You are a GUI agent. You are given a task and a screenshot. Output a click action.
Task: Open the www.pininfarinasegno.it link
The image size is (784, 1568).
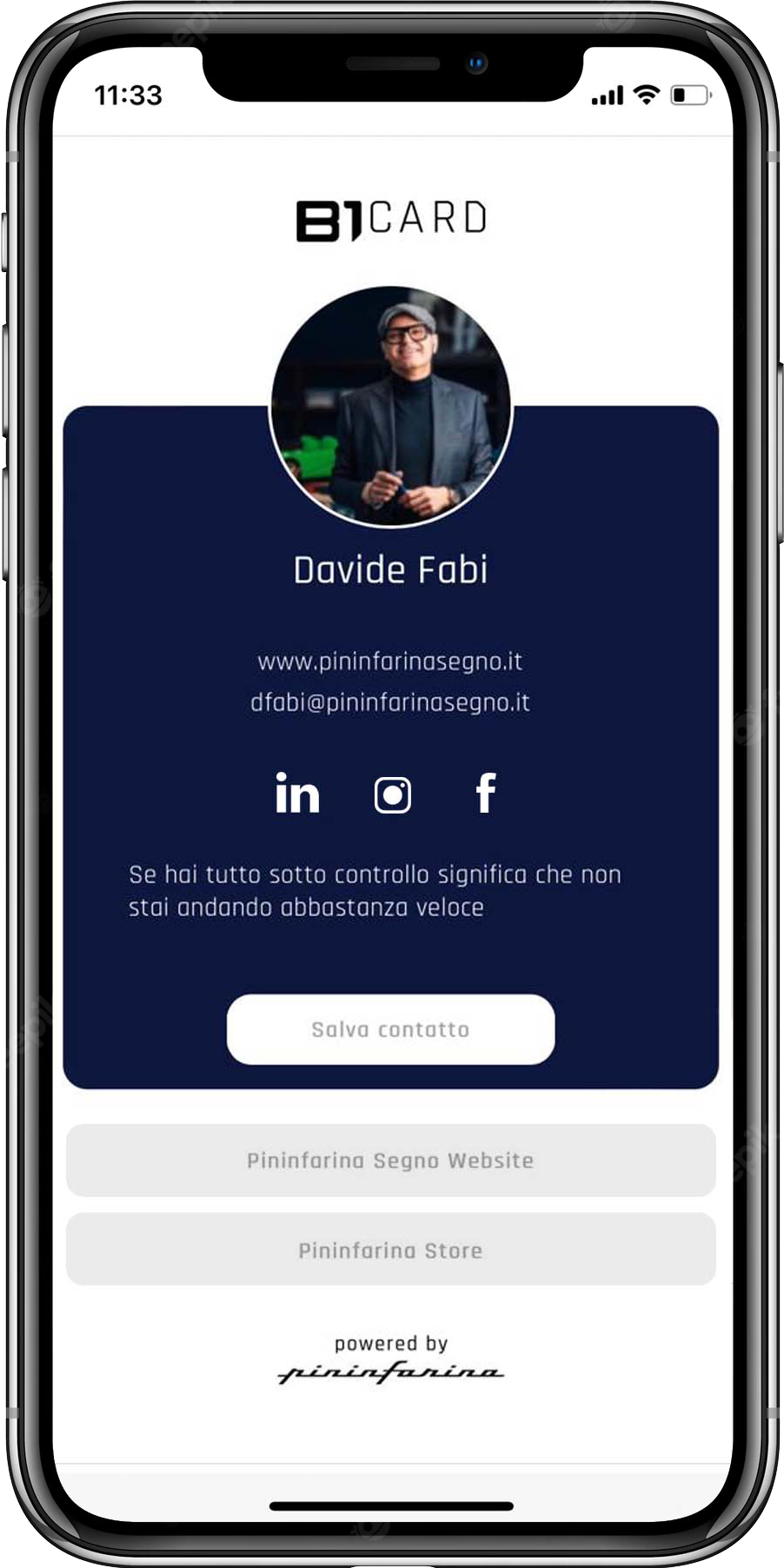click(390, 661)
